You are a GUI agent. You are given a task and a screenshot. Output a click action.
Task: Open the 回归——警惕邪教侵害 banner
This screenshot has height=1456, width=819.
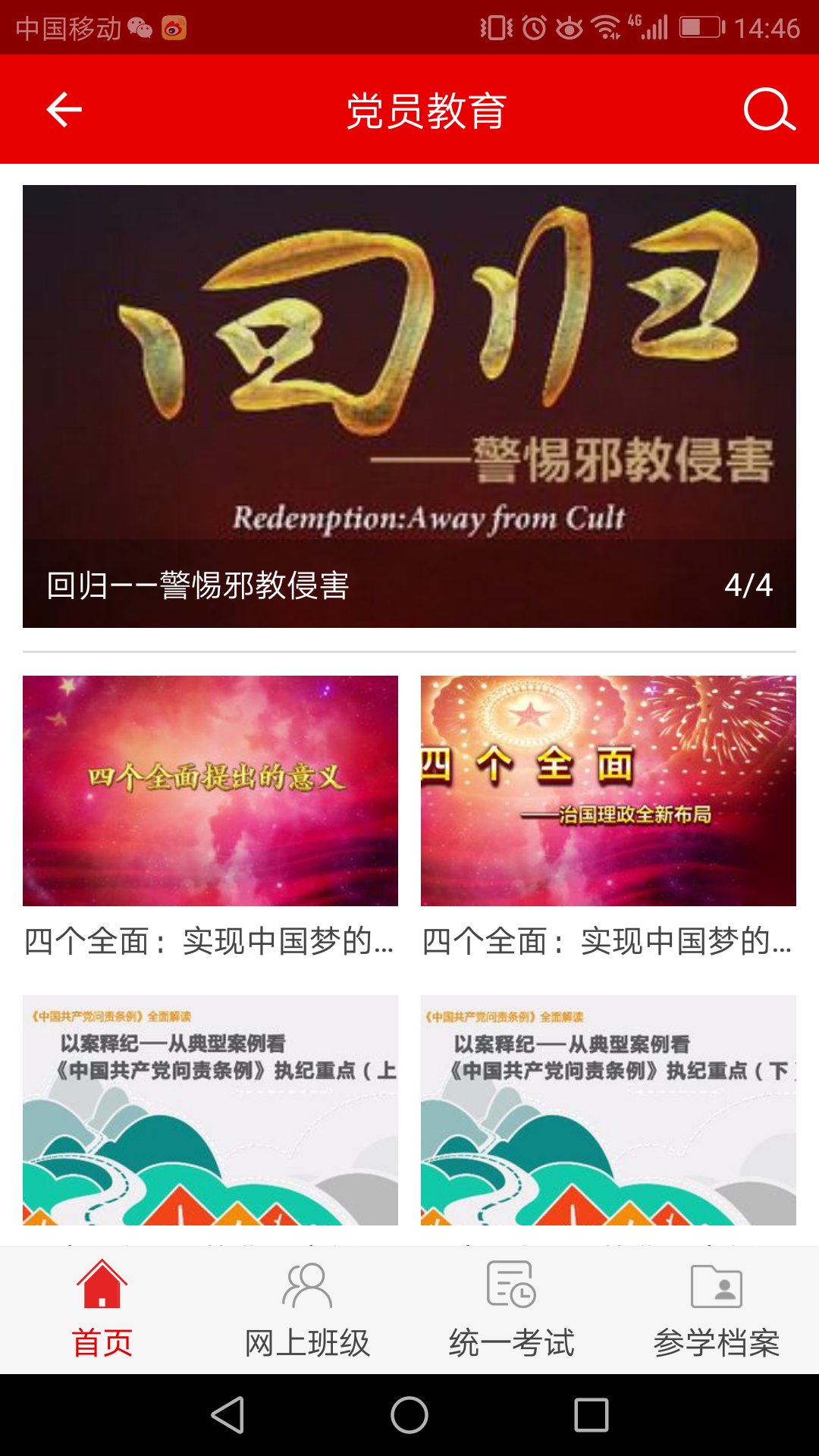409,406
